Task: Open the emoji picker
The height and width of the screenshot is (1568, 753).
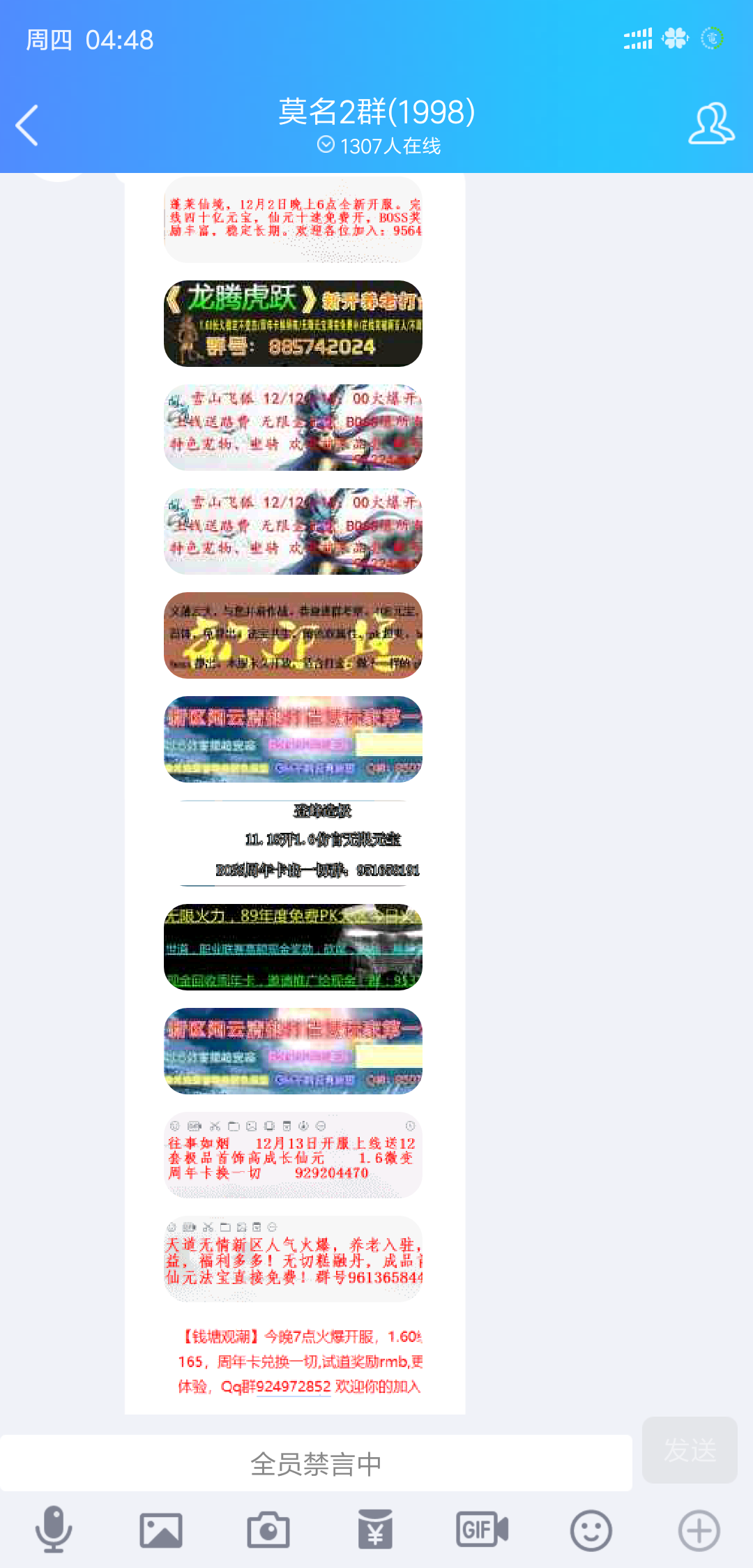Action: [591, 1530]
